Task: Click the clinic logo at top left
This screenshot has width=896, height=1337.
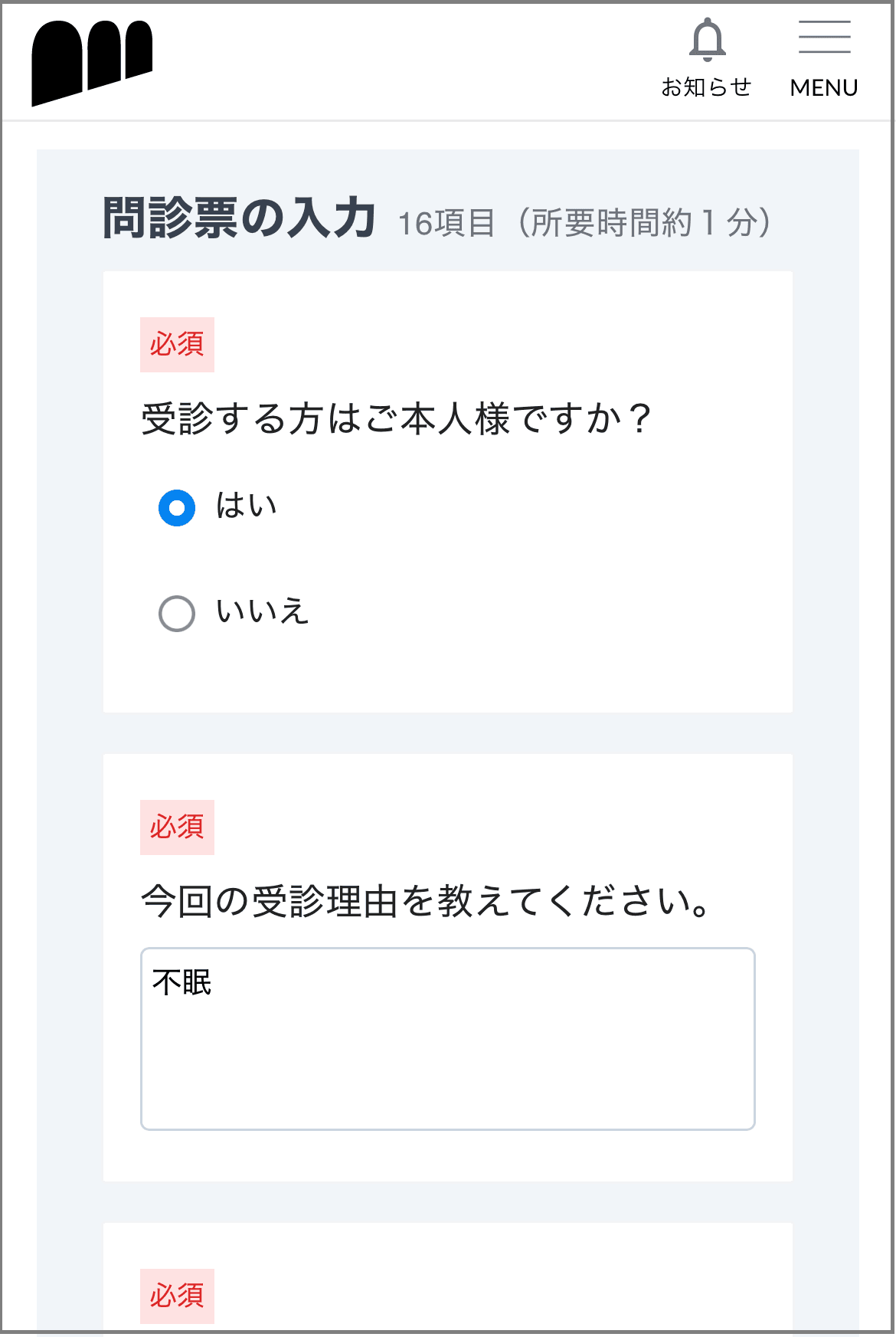Action: pyautogui.click(x=92, y=63)
